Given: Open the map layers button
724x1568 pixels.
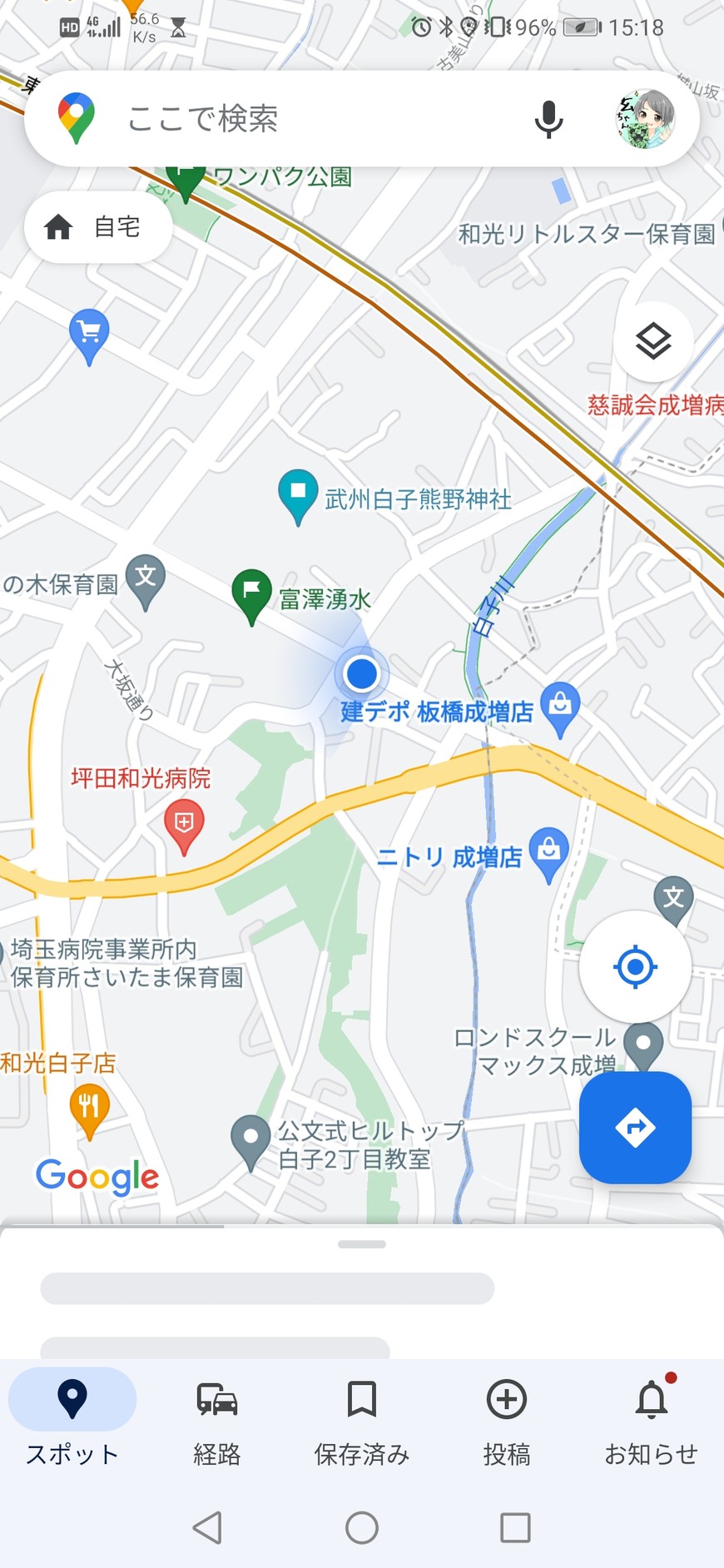Looking at the screenshot, I should point(653,341).
